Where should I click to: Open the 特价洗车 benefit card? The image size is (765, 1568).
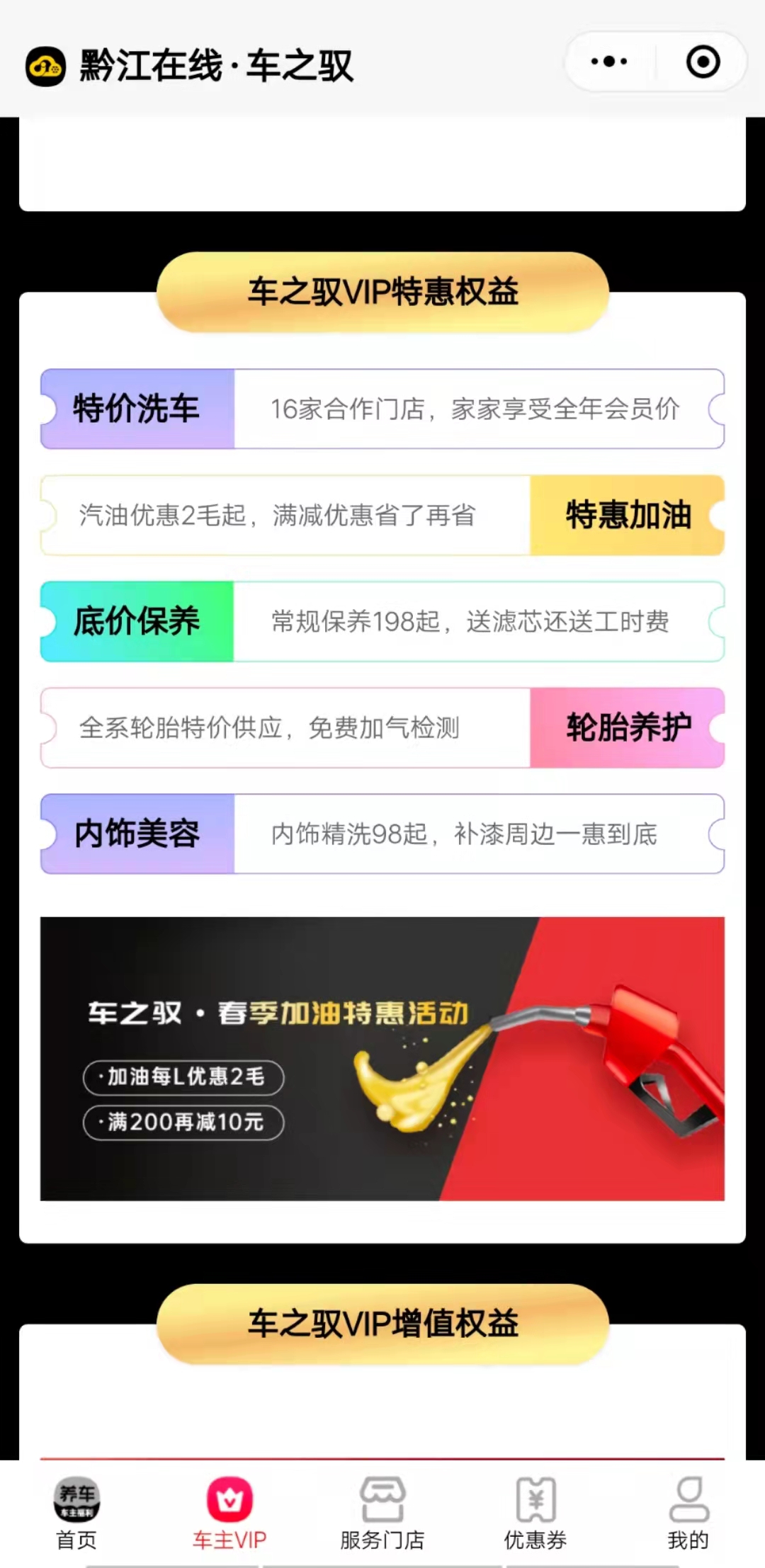(x=382, y=409)
